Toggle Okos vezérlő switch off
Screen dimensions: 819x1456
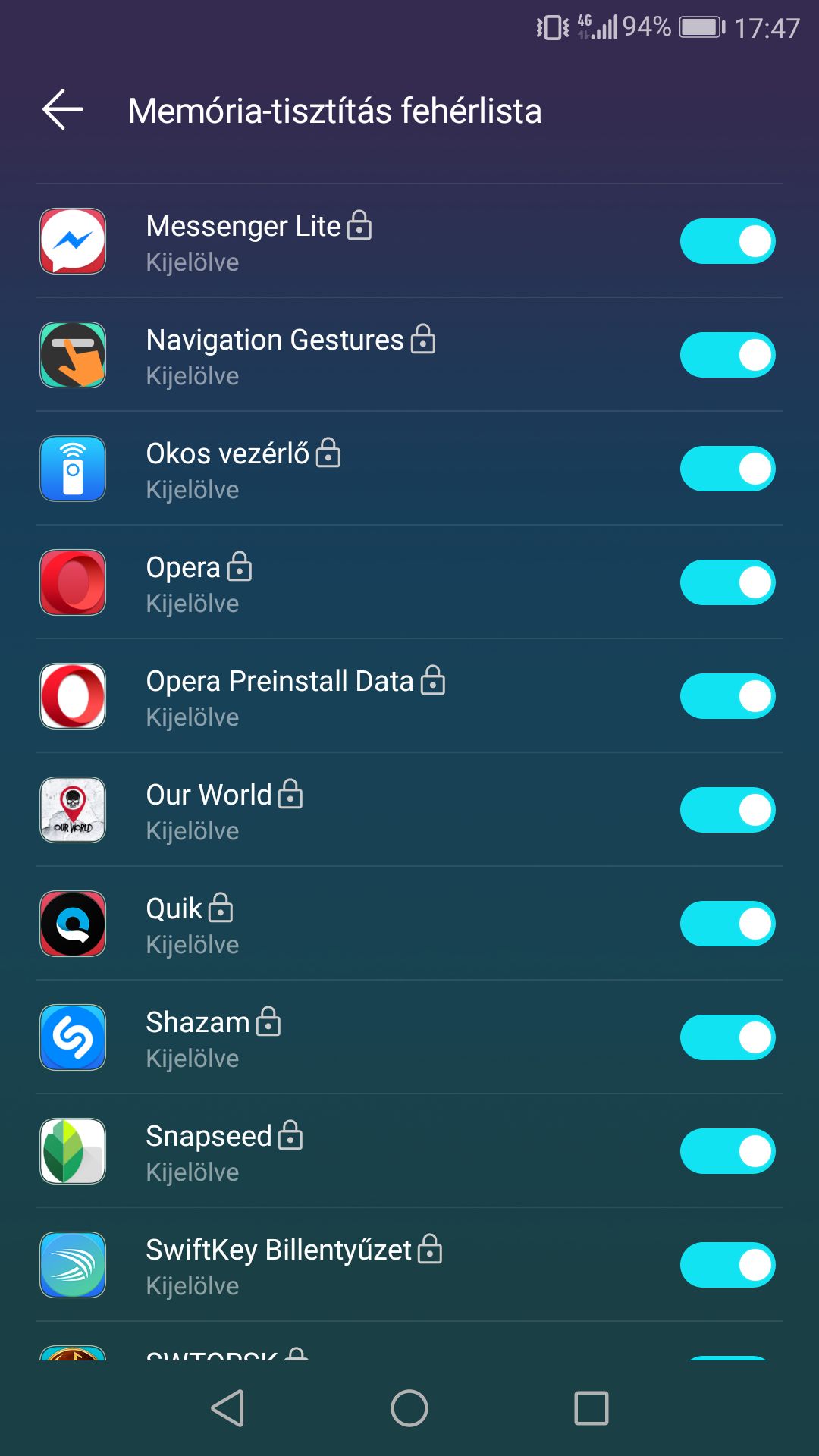[727, 469]
